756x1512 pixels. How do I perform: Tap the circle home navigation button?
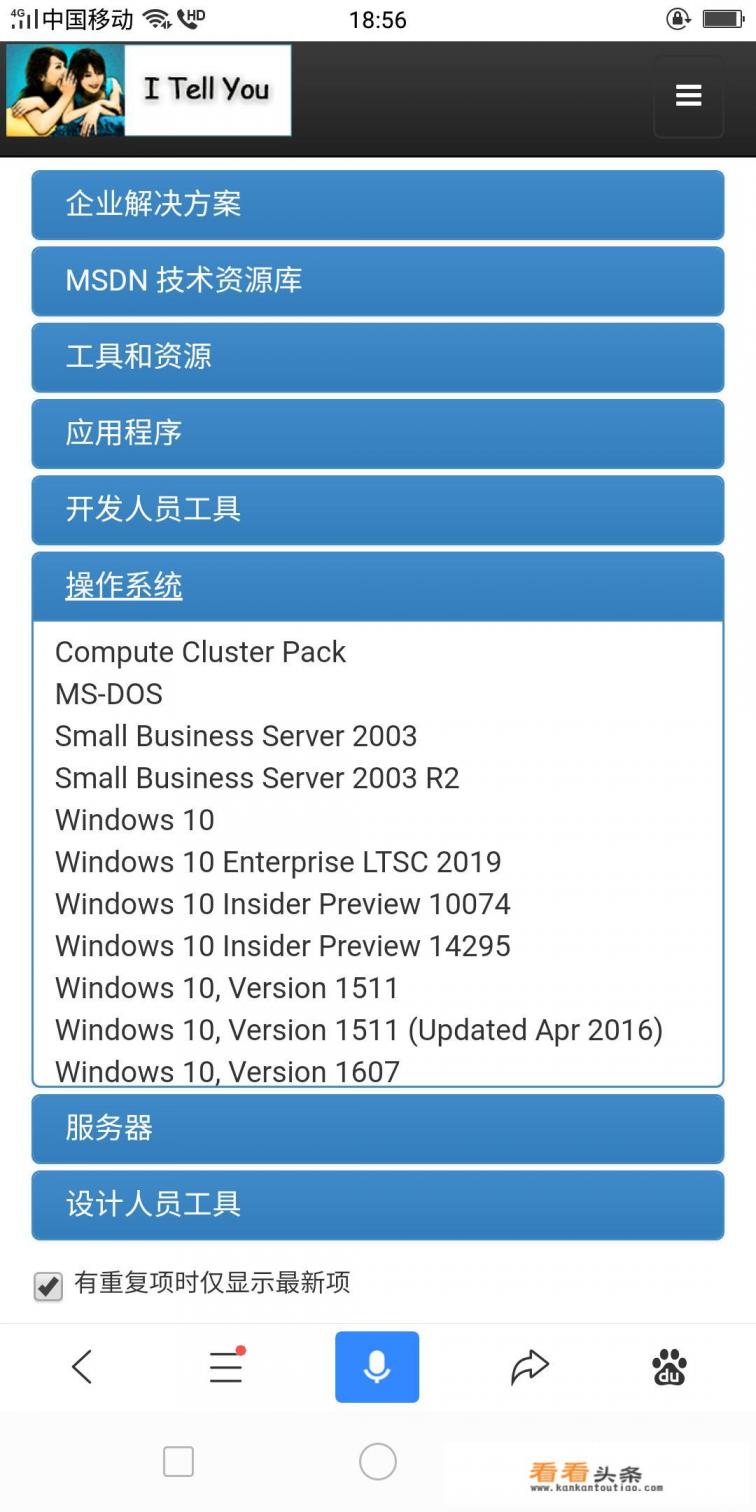[x=377, y=1461]
